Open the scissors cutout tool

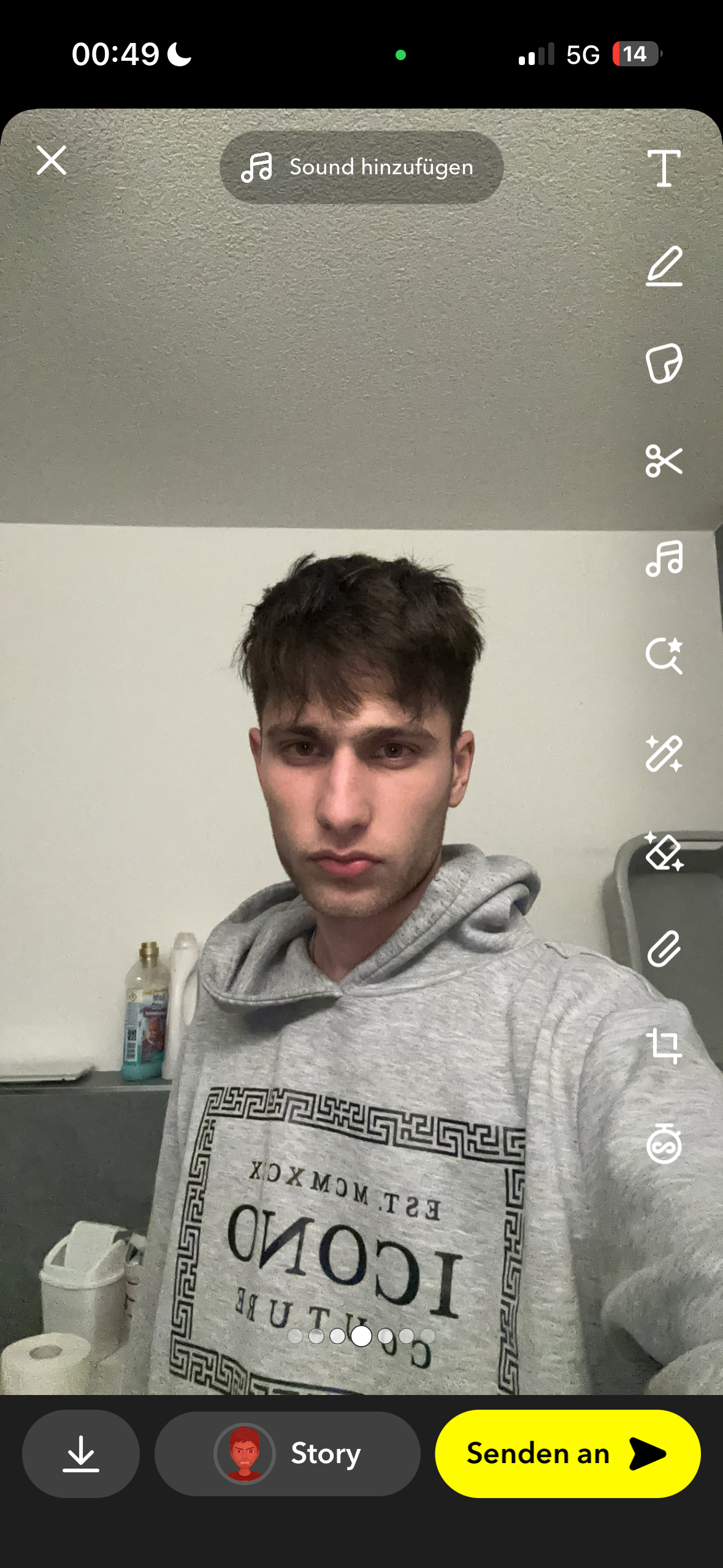tap(664, 461)
